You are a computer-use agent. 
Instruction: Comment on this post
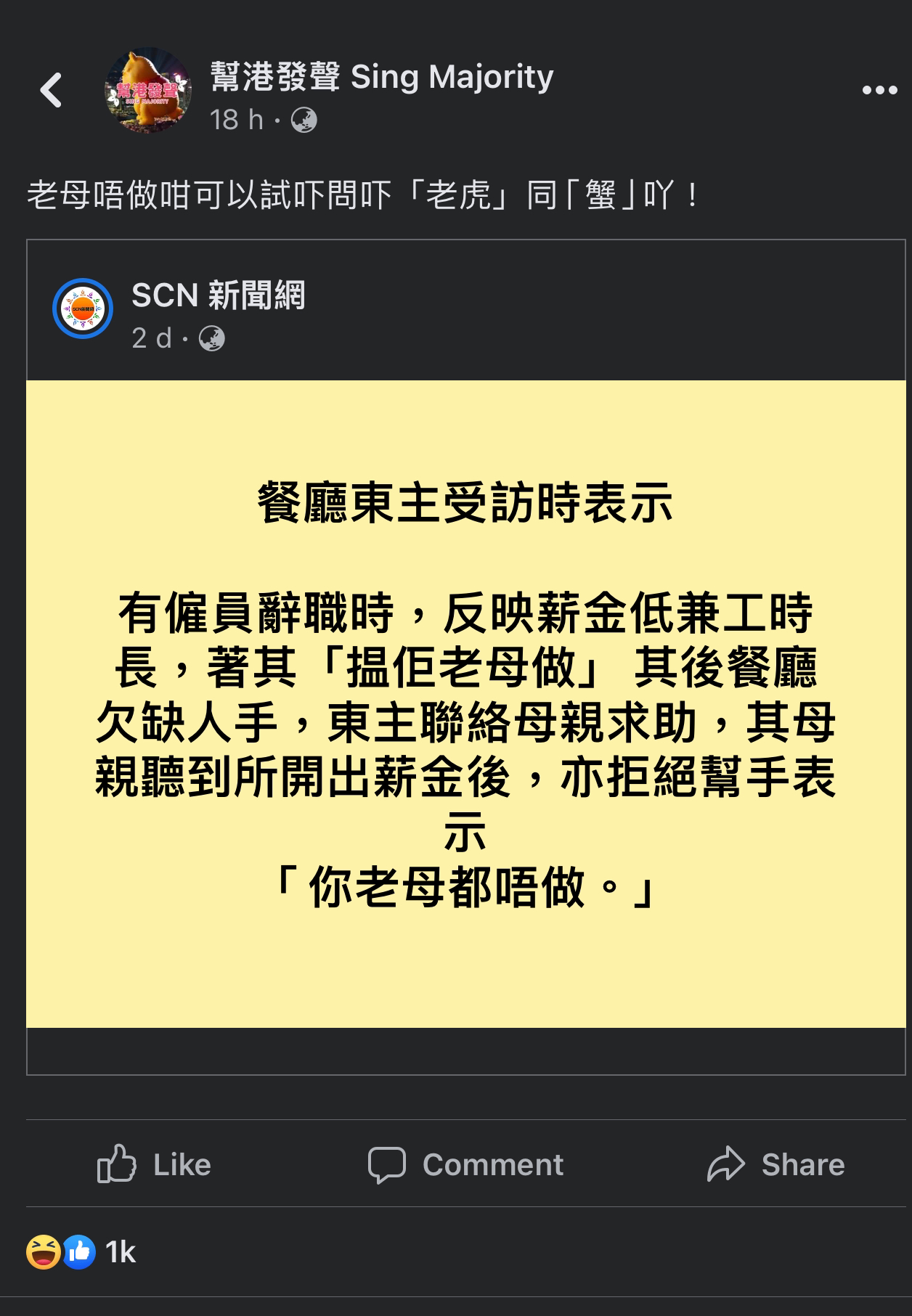pyautogui.click(x=465, y=1164)
